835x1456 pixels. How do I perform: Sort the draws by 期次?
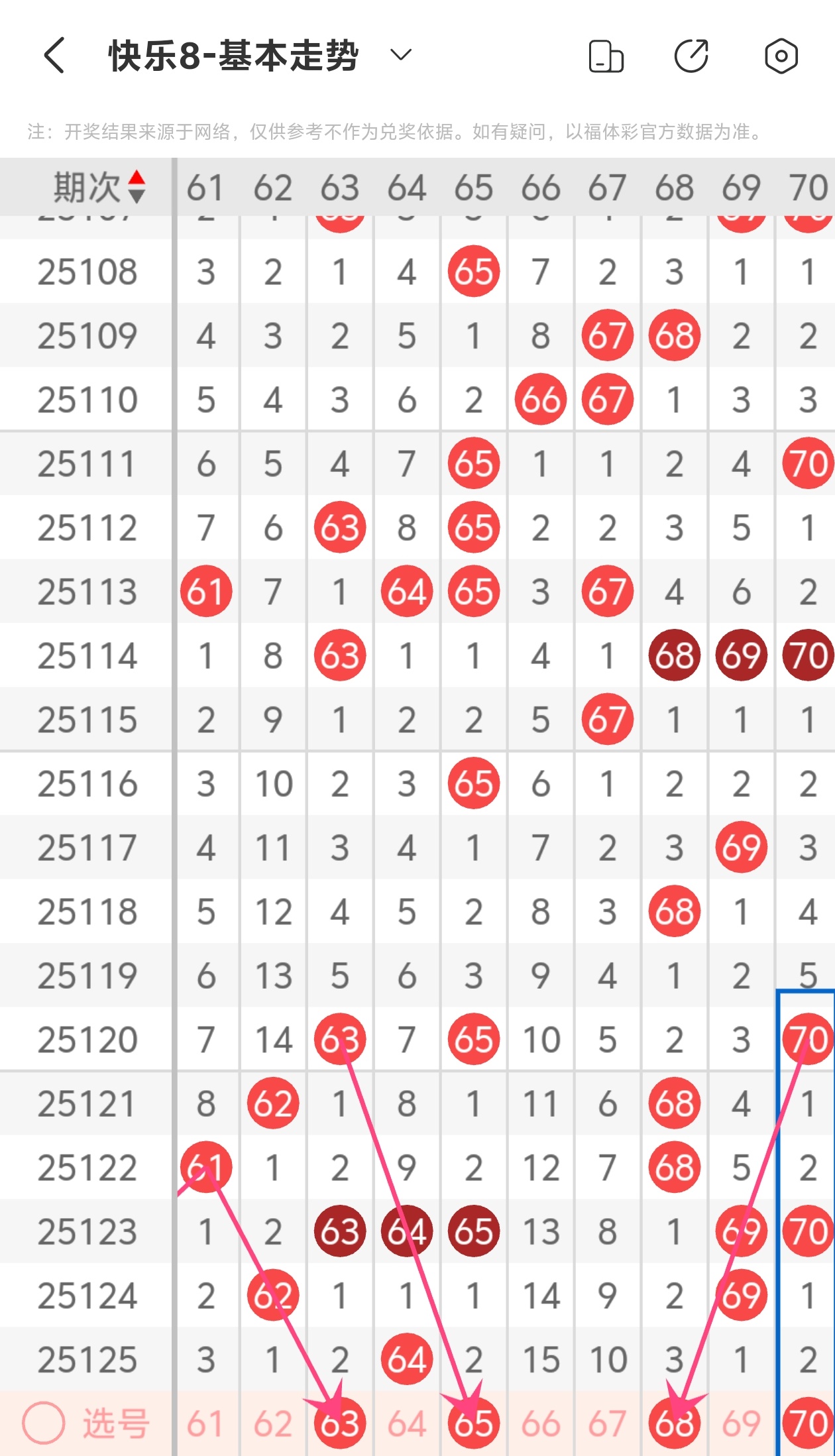pos(136,187)
